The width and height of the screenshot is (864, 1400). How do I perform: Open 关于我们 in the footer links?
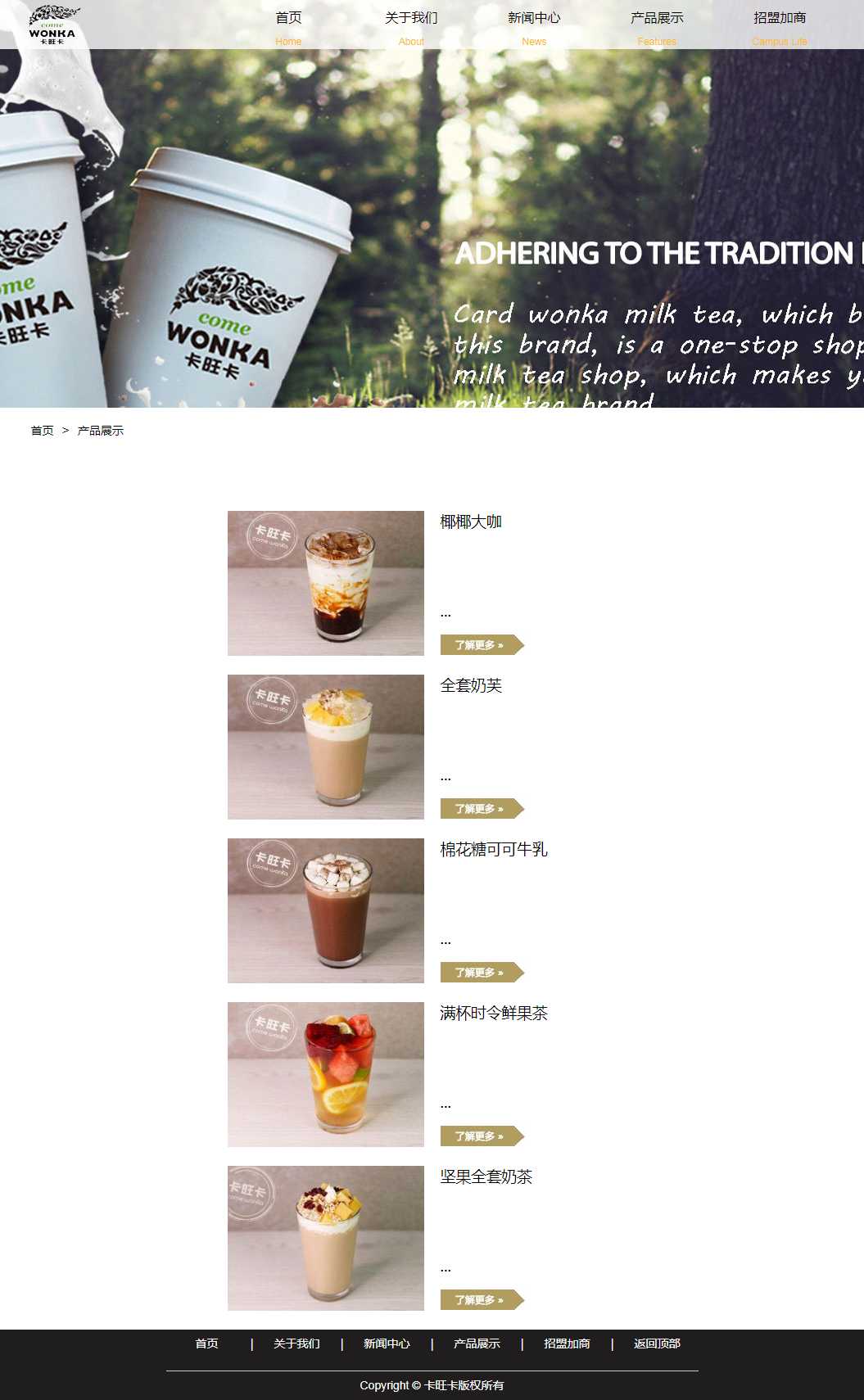(x=296, y=1344)
